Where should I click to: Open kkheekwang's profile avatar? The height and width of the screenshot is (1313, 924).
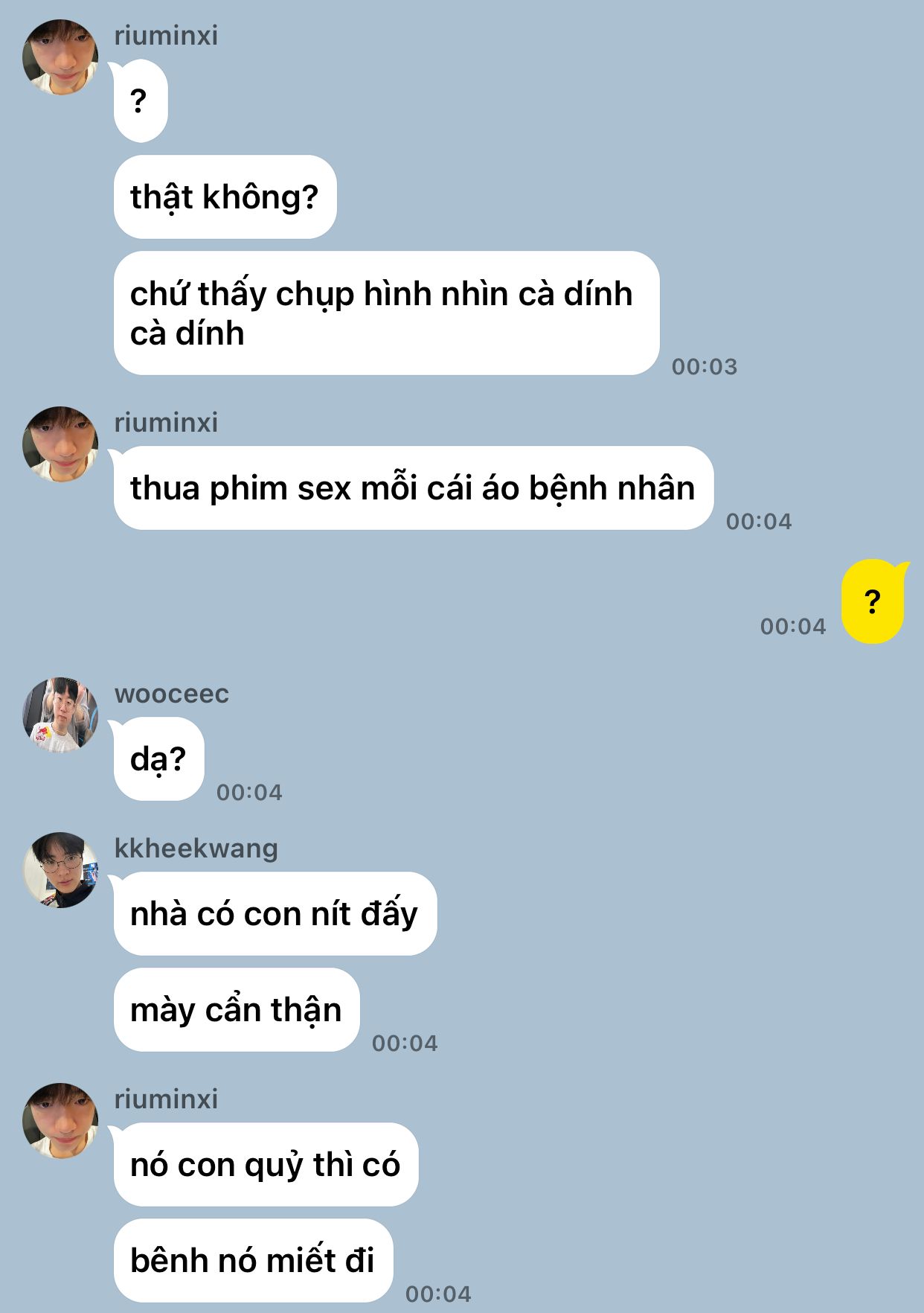click(x=60, y=869)
